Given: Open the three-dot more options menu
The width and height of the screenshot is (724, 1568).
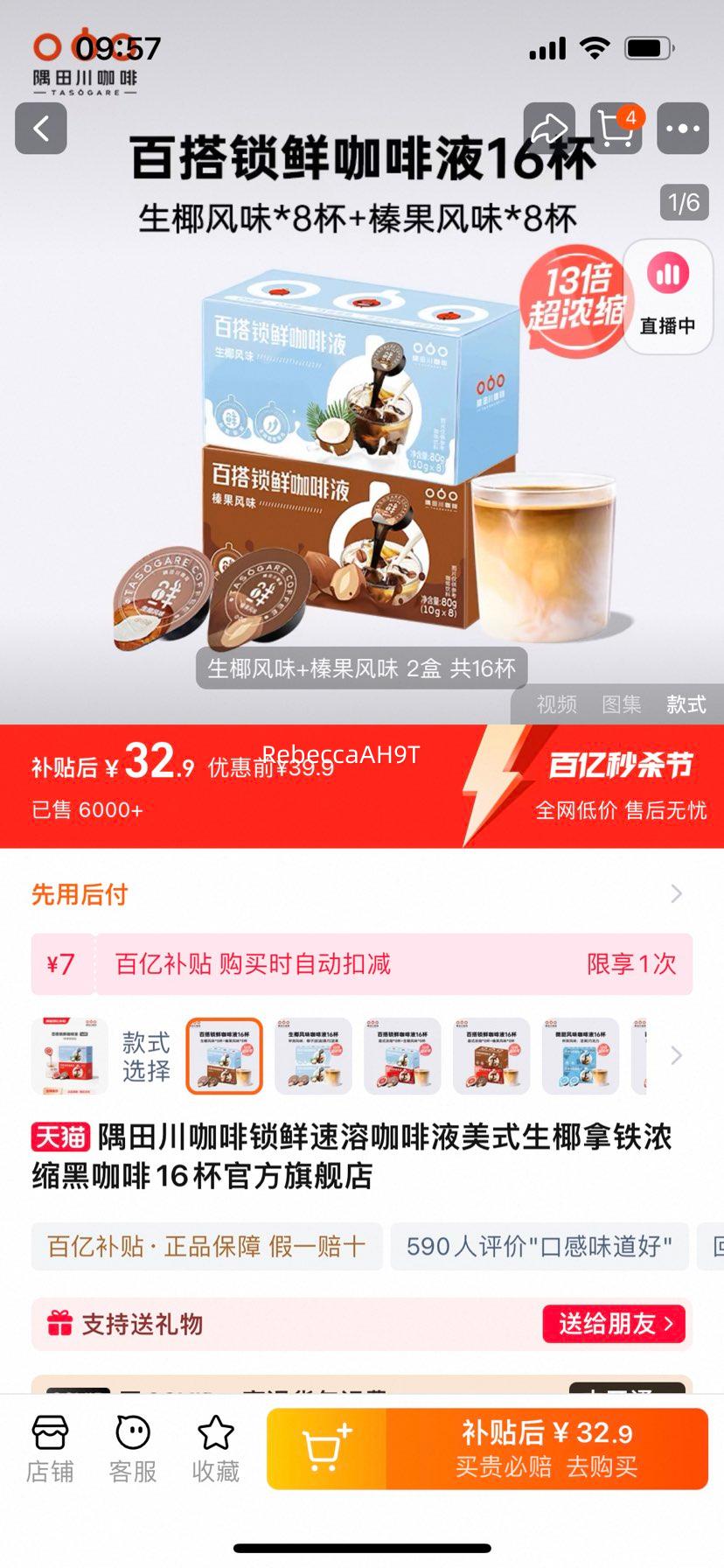Looking at the screenshot, I should click(x=682, y=129).
